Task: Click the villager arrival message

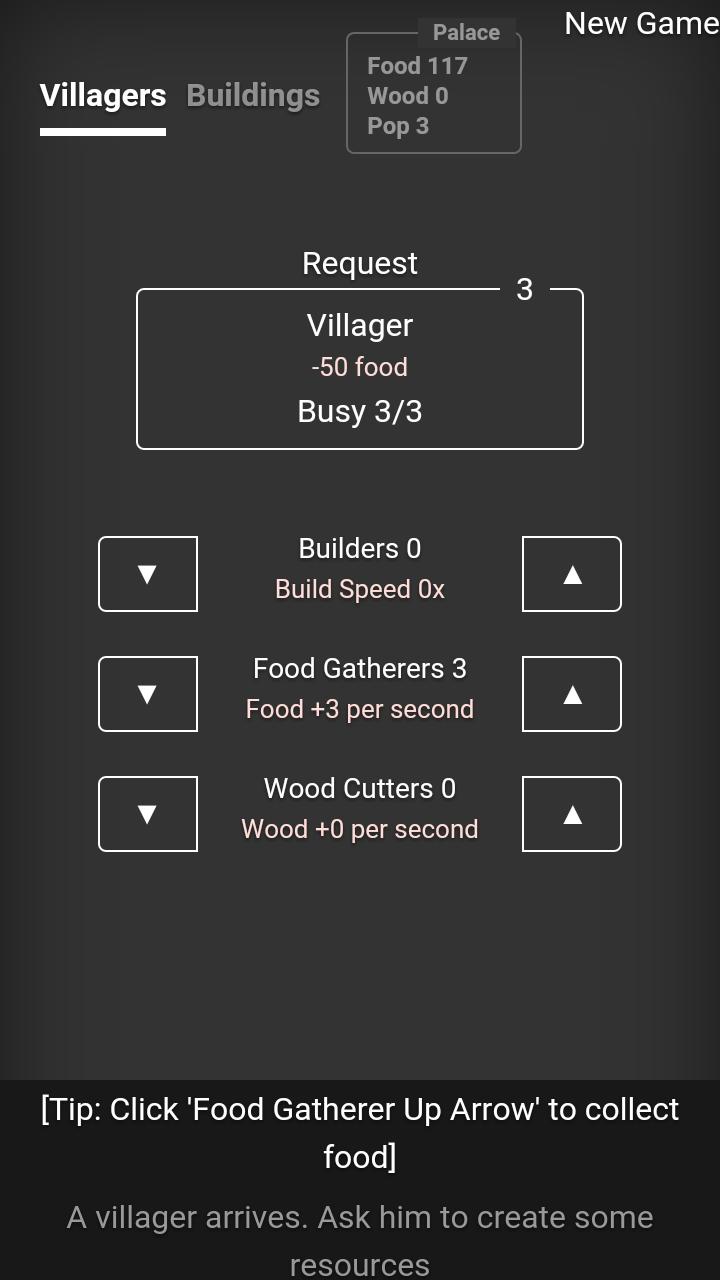Action: click(358, 1238)
